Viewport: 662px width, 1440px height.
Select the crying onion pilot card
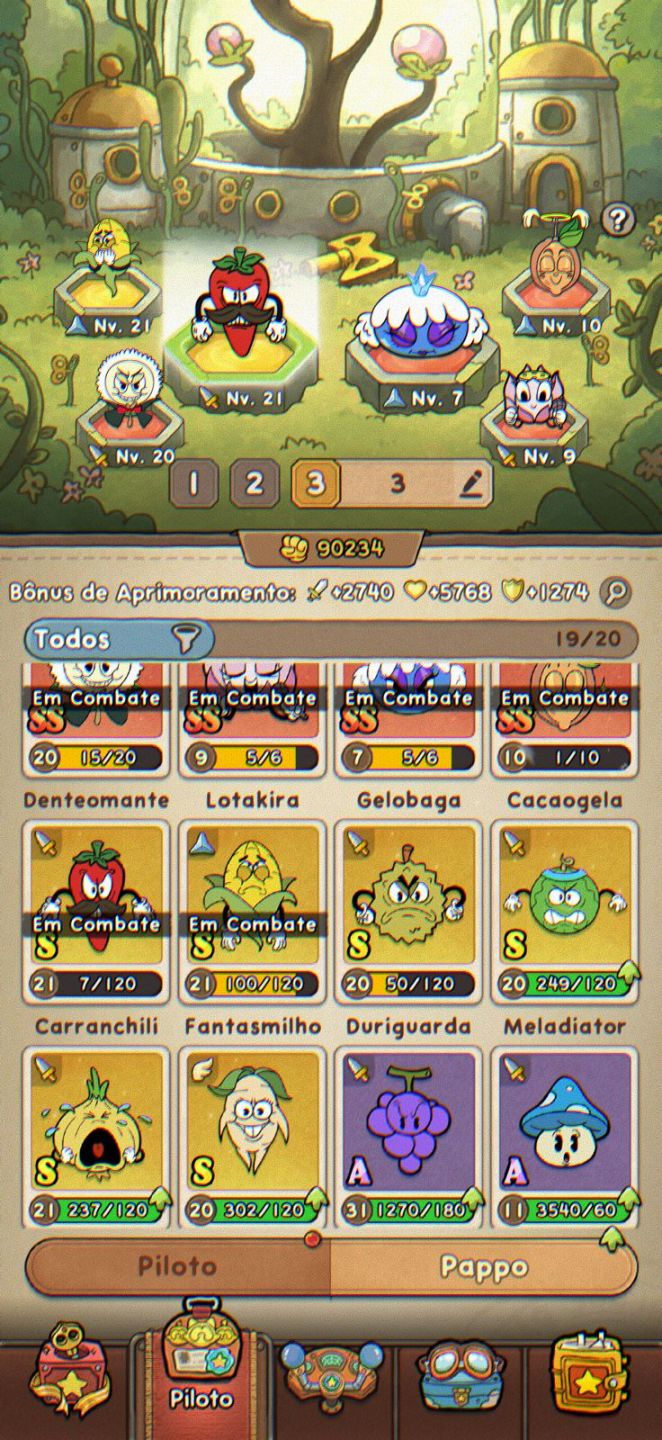tap(96, 1136)
